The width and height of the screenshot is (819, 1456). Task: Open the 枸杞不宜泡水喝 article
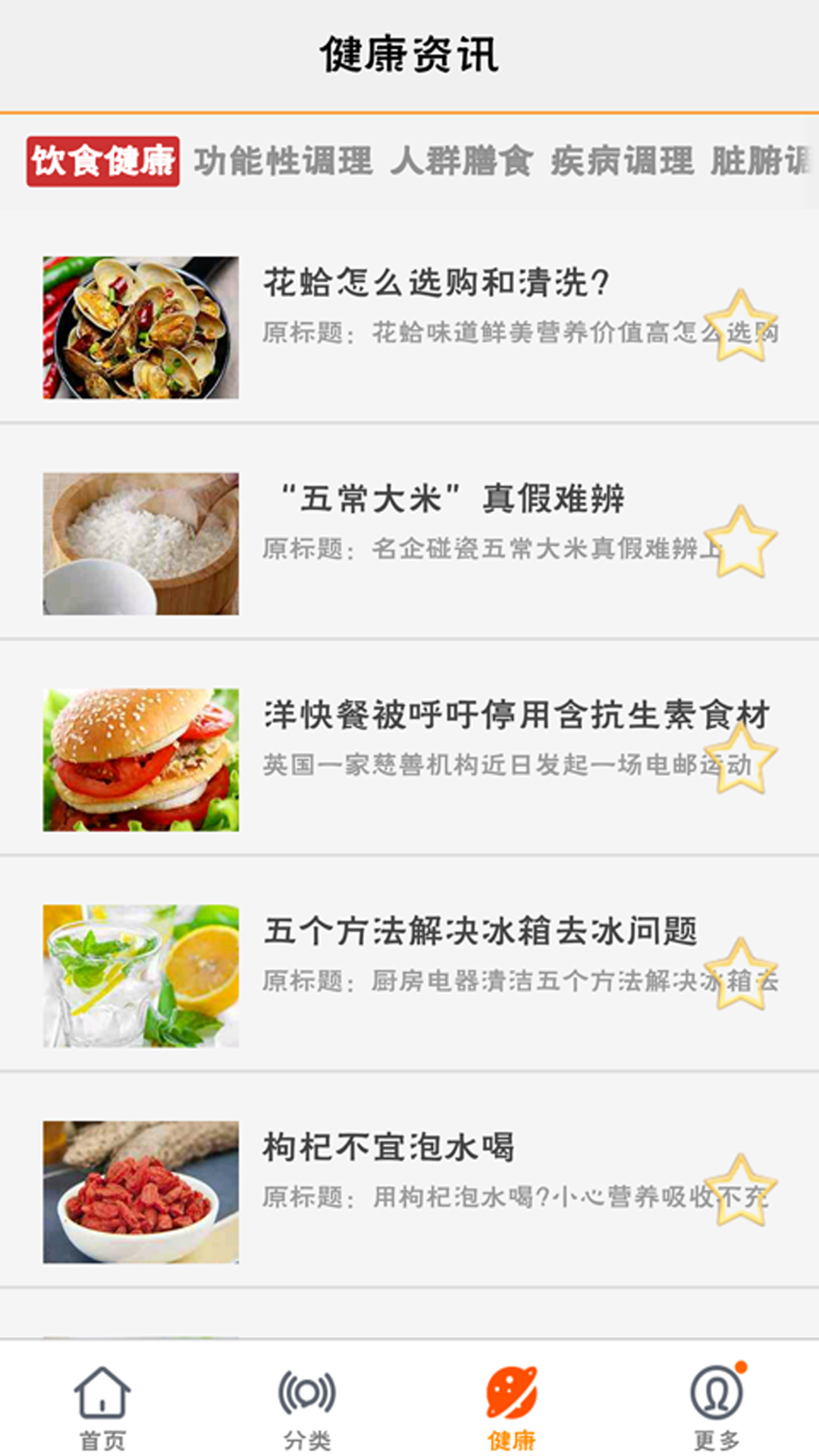pos(388,1148)
